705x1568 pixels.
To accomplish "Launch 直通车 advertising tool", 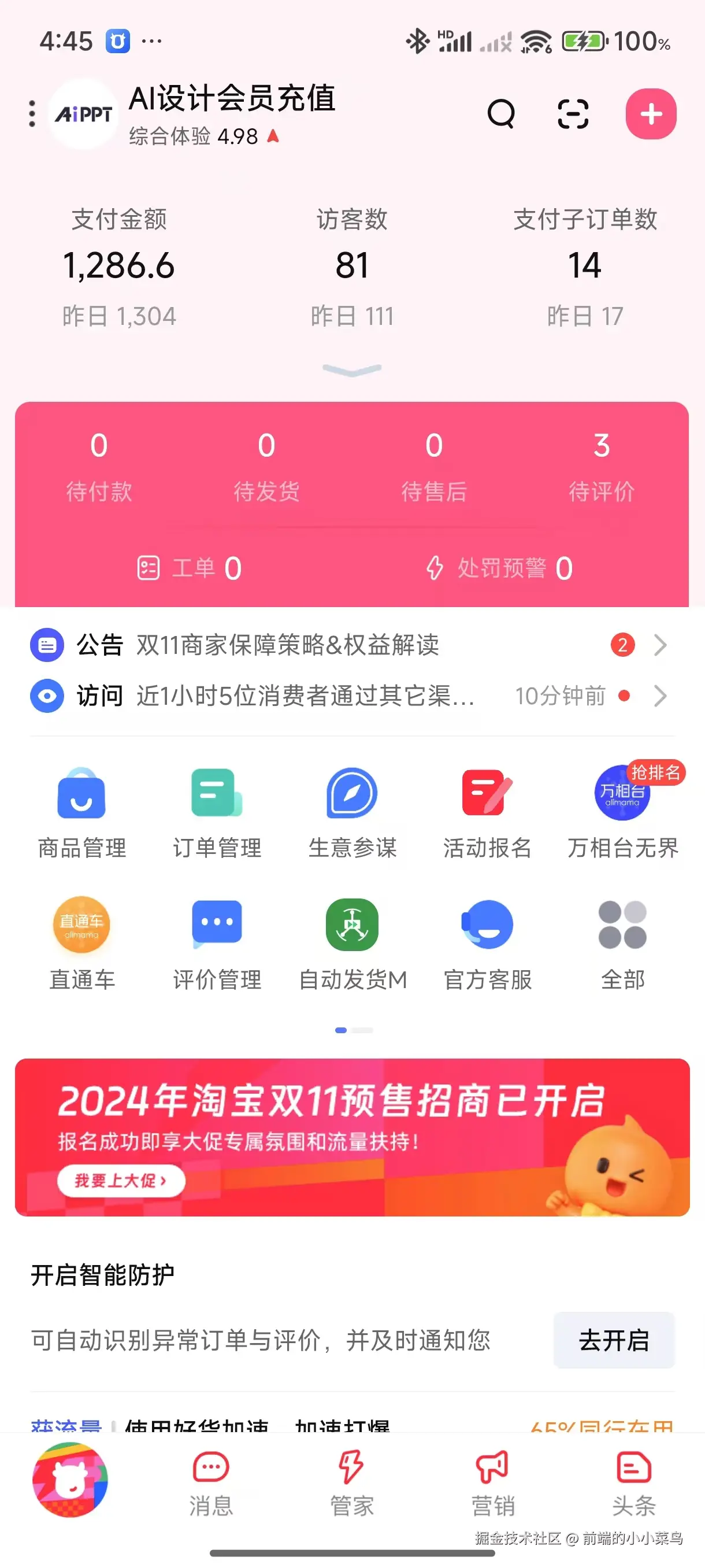I will 81,944.
